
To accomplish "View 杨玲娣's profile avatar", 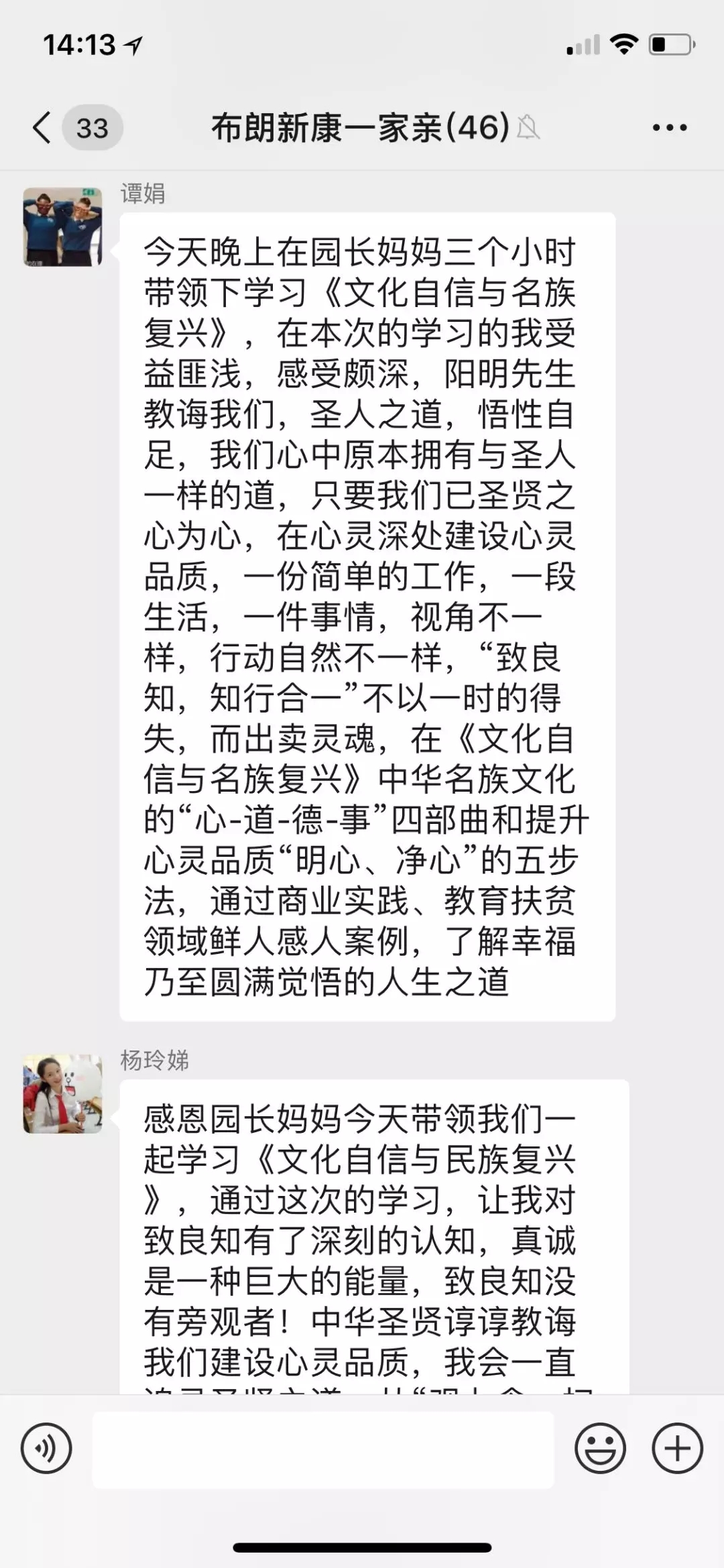I will click(x=63, y=1093).
